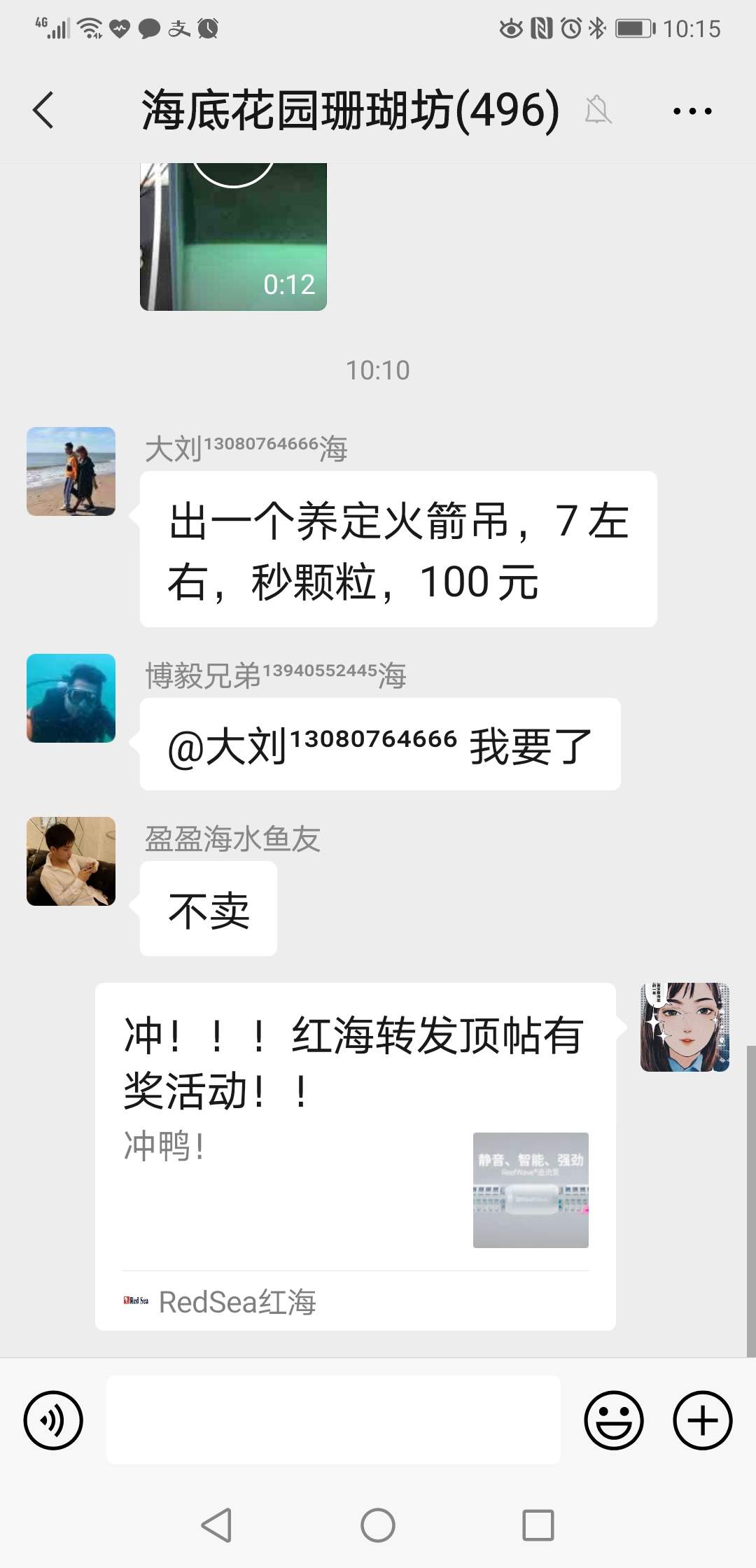Open the plus attachment menu
The width and height of the screenshot is (756, 1568).
(x=702, y=1420)
